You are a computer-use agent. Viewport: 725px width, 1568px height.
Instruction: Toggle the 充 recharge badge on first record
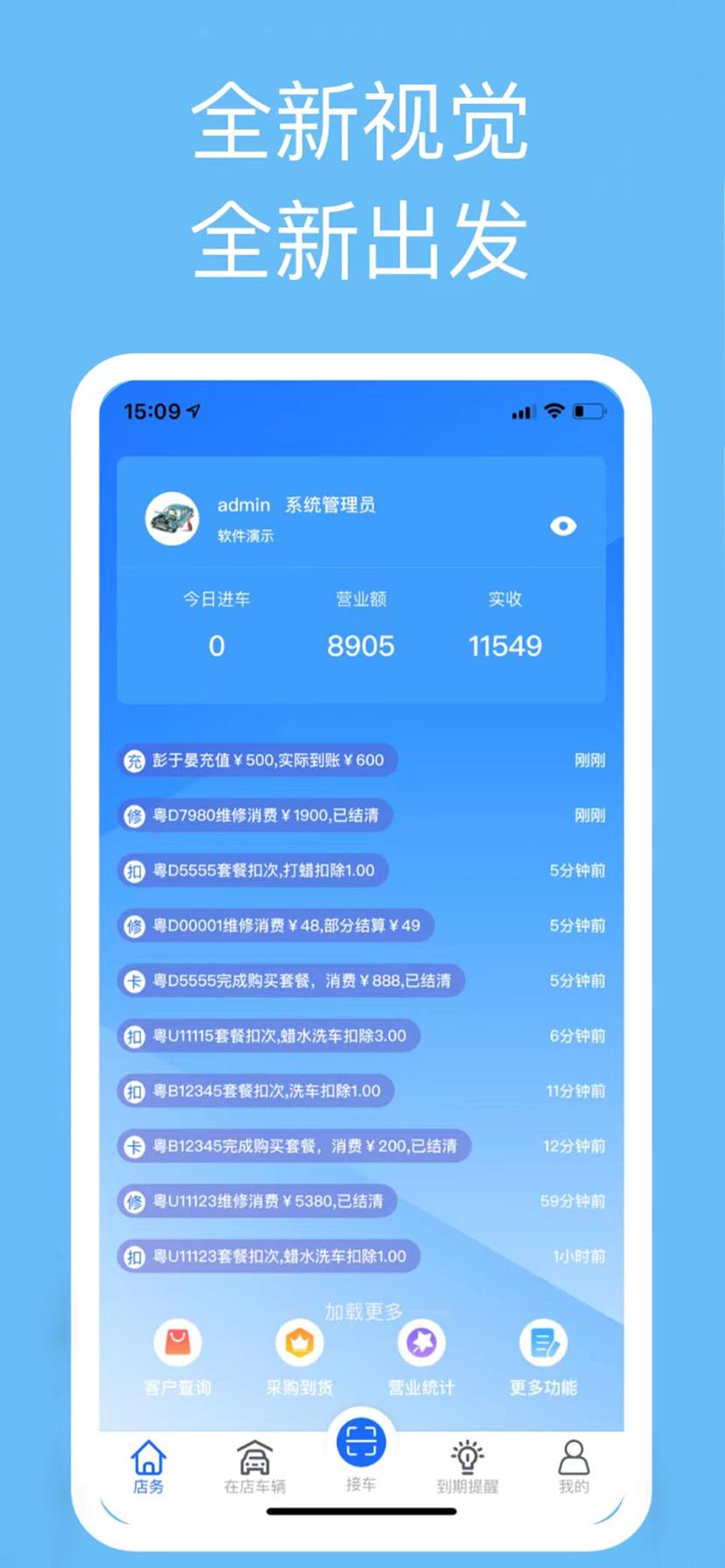[x=133, y=761]
